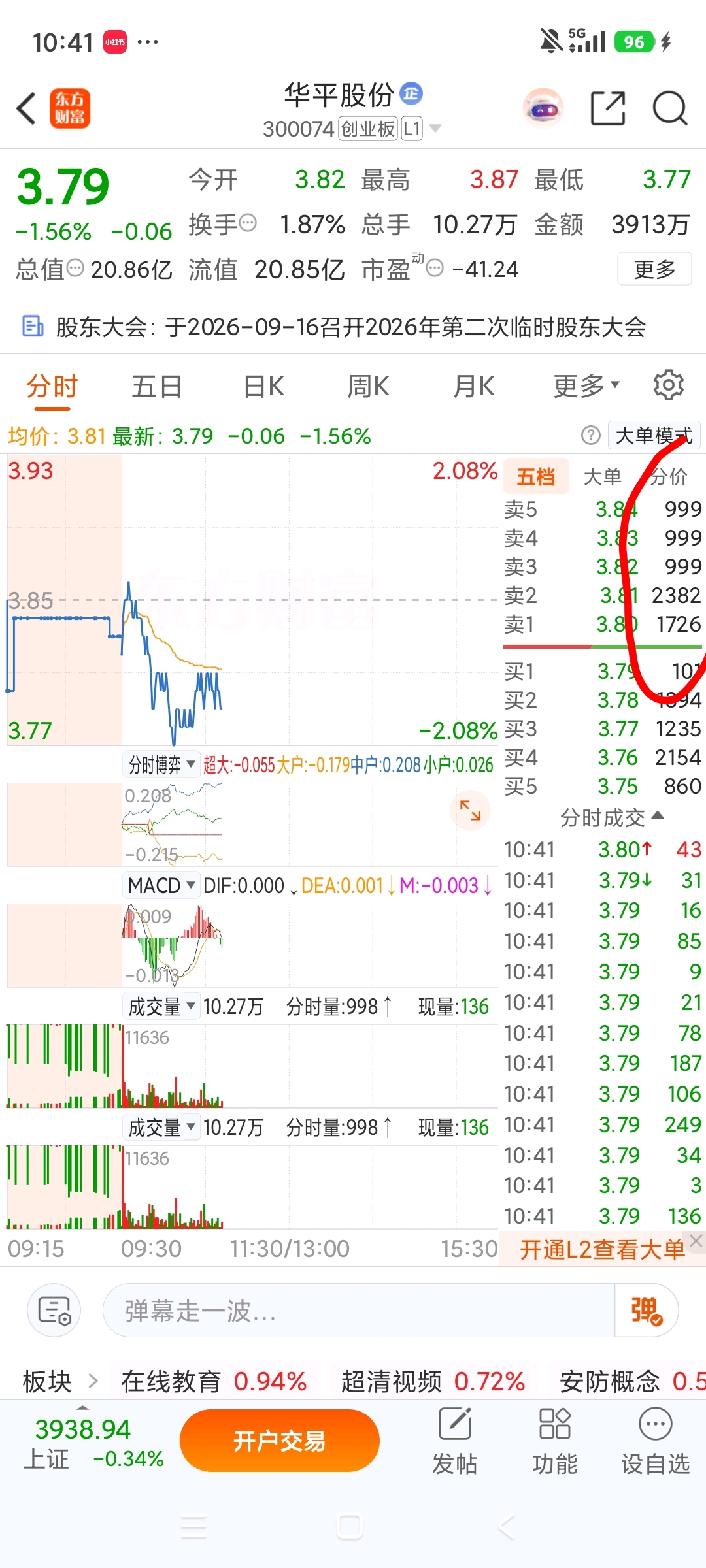The width and height of the screenshot is (706, 1568).
Task: Expand the chart to fullscreen
Action: pos(470,810)
